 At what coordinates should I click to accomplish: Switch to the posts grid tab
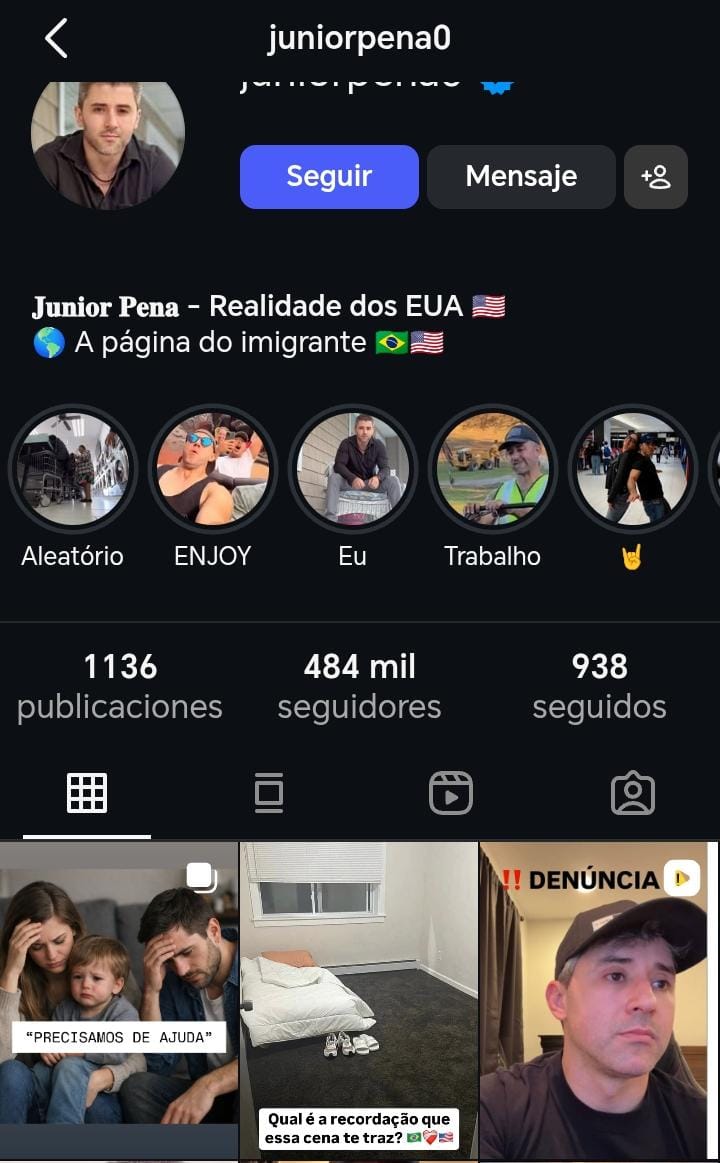[x=87, y=794]
